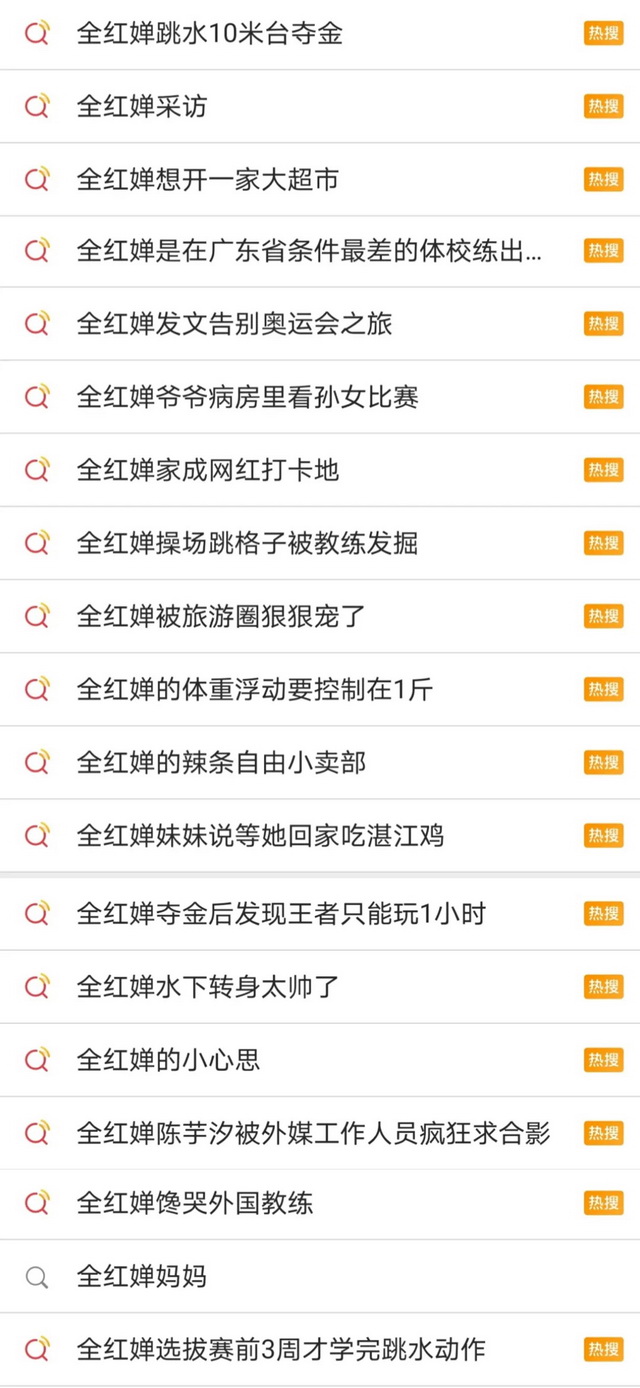This screenshot has height=1388, width=640.
Task: Open 全红婵被旅游圈狠狠宠了 topic
Action: pyautogui.click(x=221, y=616)
